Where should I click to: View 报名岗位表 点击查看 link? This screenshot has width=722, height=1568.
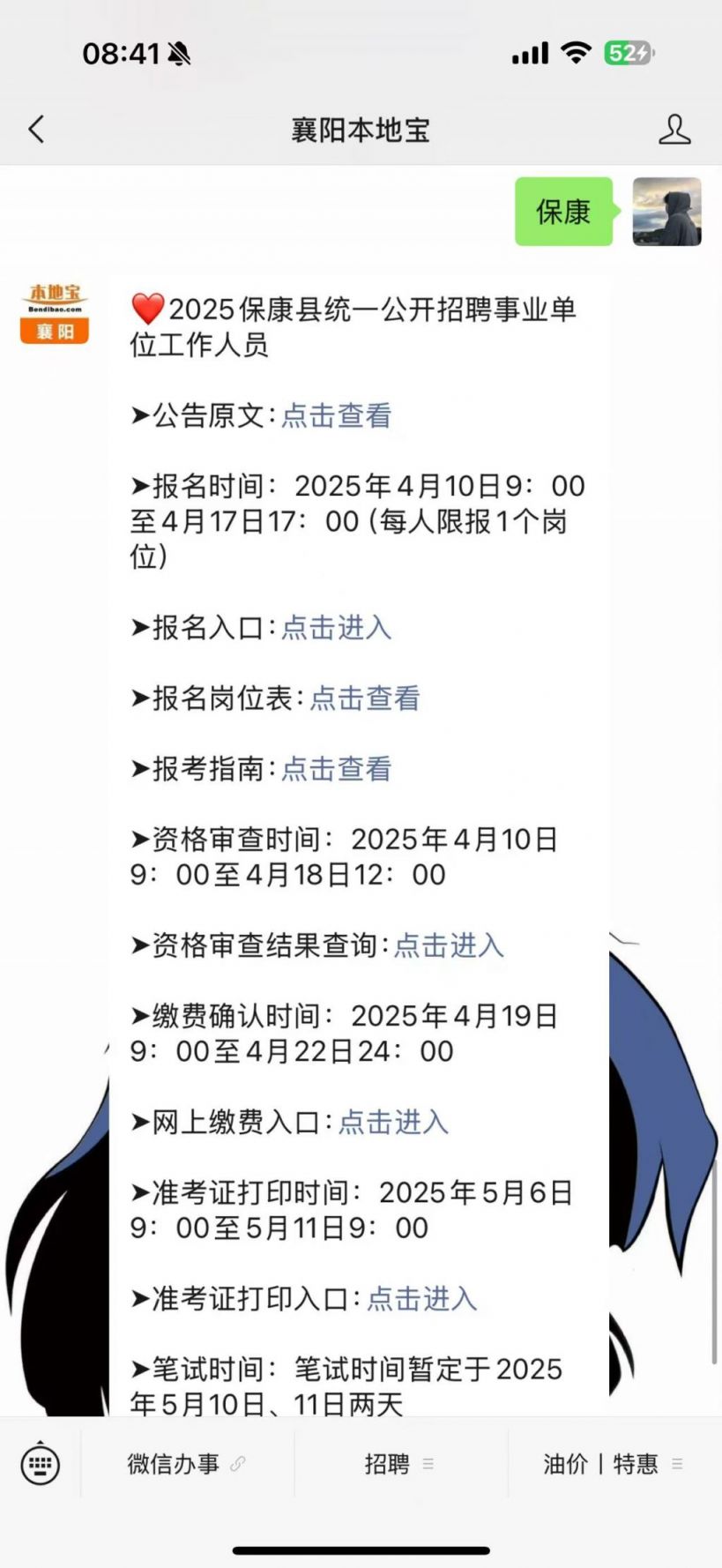pos(364,698)
